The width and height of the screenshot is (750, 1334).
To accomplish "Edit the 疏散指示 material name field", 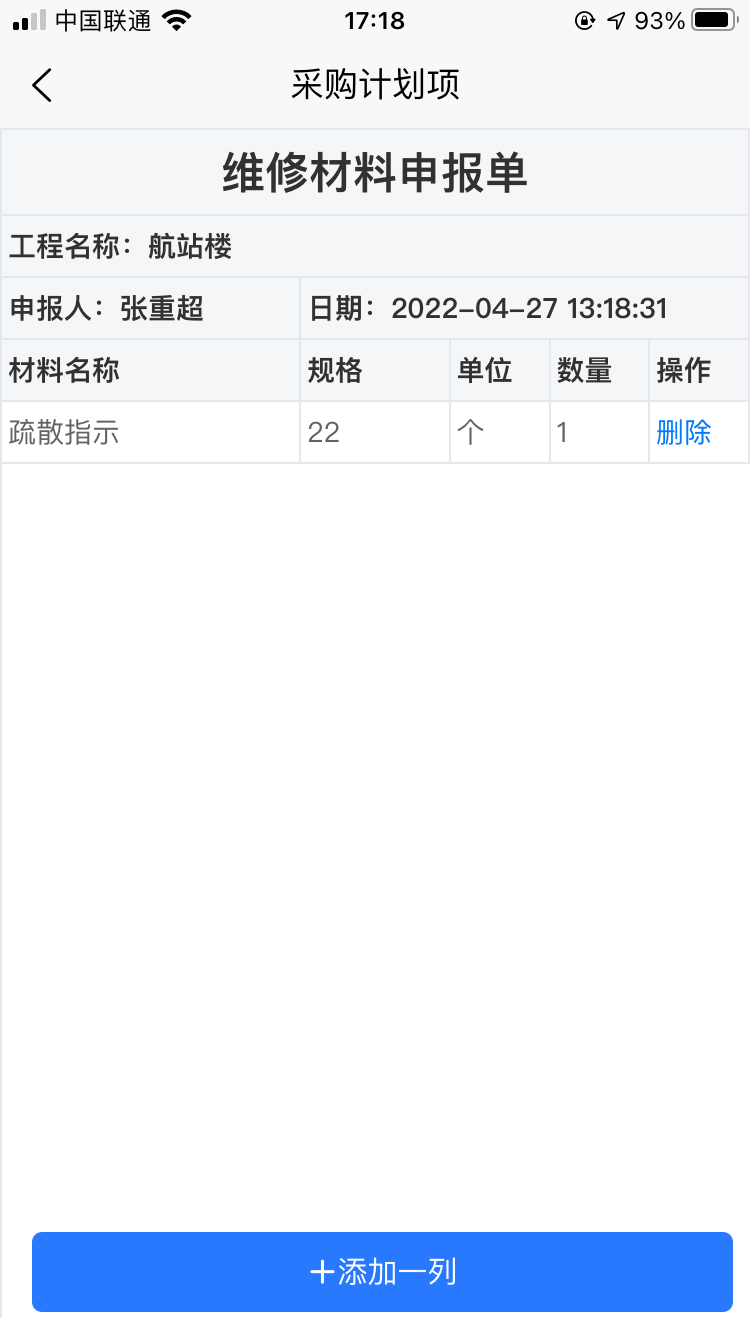I will pos(150,432).
